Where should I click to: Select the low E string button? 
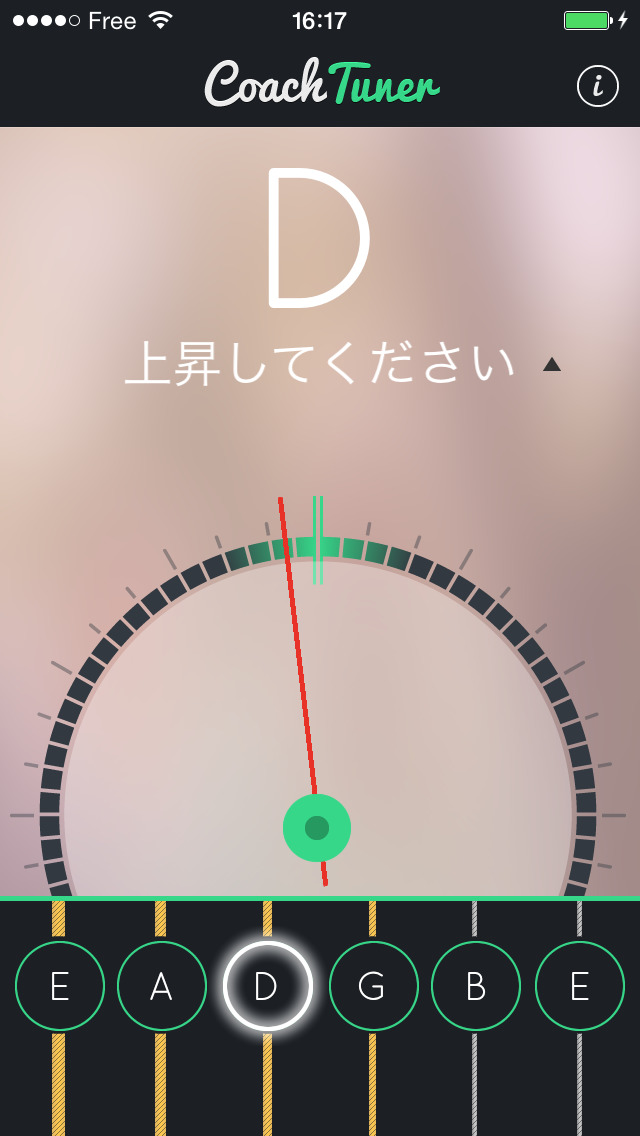coord(60,986)
